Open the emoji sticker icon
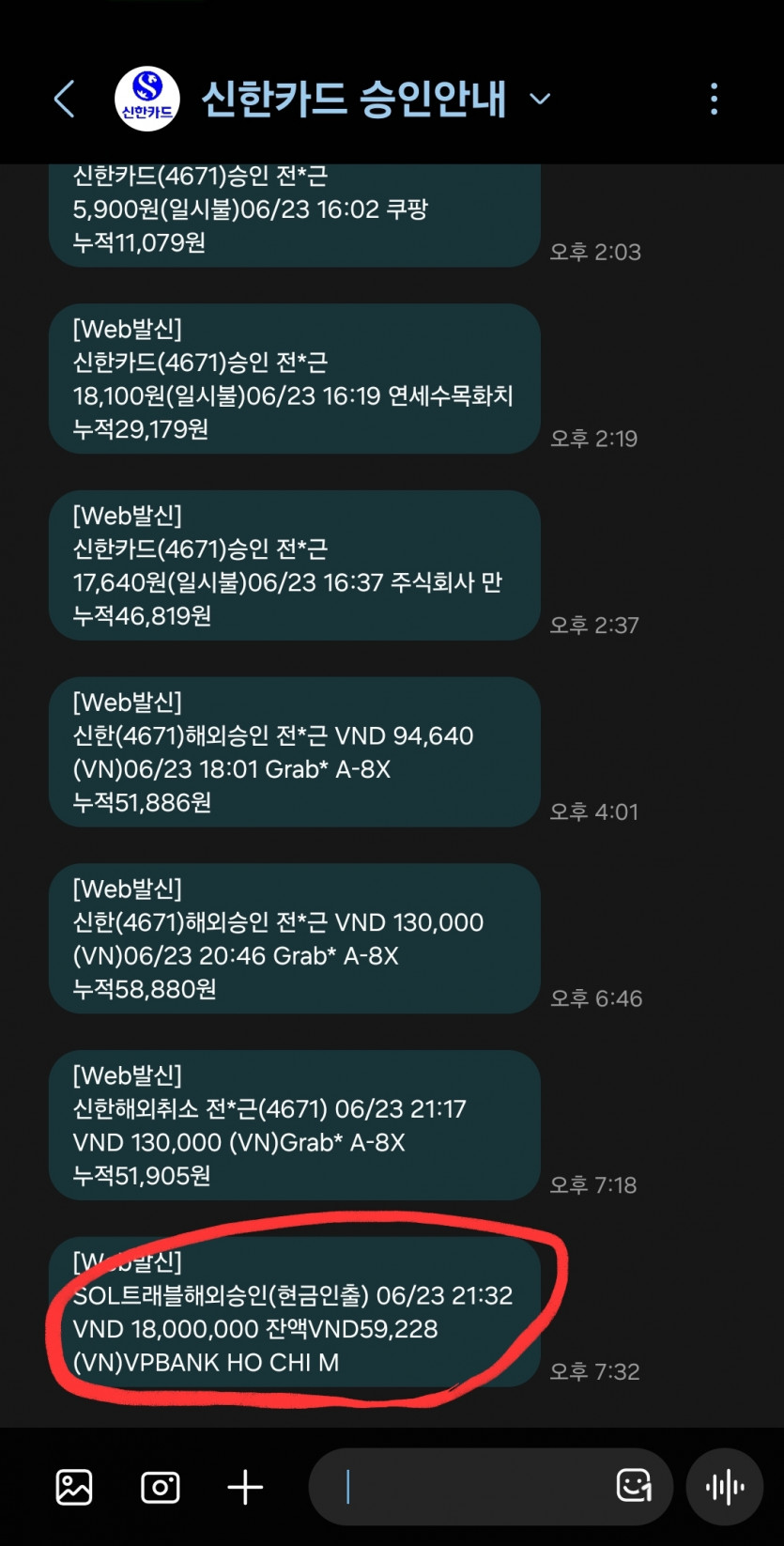The width and height of the screenshot is (784, 1546). click(636, 1487)
